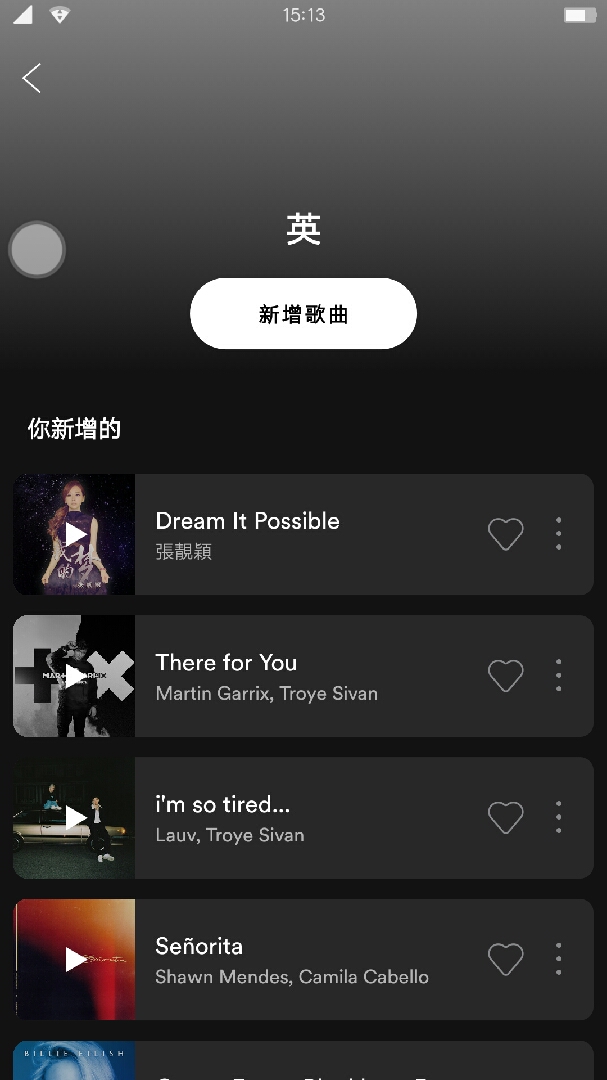
Task: Like the song Señorita
Action: pyautogui.click(x=505, y=960)
